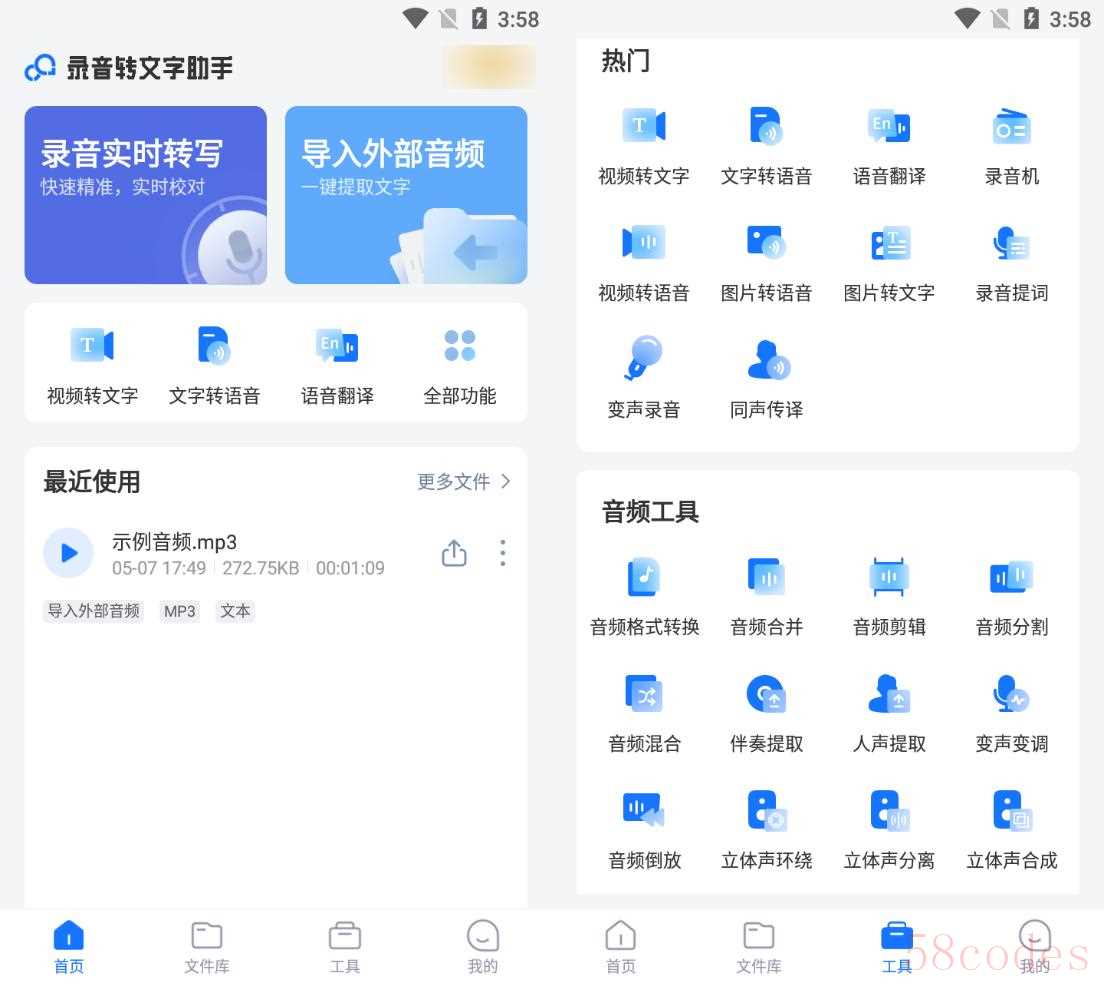Select the 视频转语音 tool
The image size is (1104, 983).
pyautogui.click(x=643, y=261)
